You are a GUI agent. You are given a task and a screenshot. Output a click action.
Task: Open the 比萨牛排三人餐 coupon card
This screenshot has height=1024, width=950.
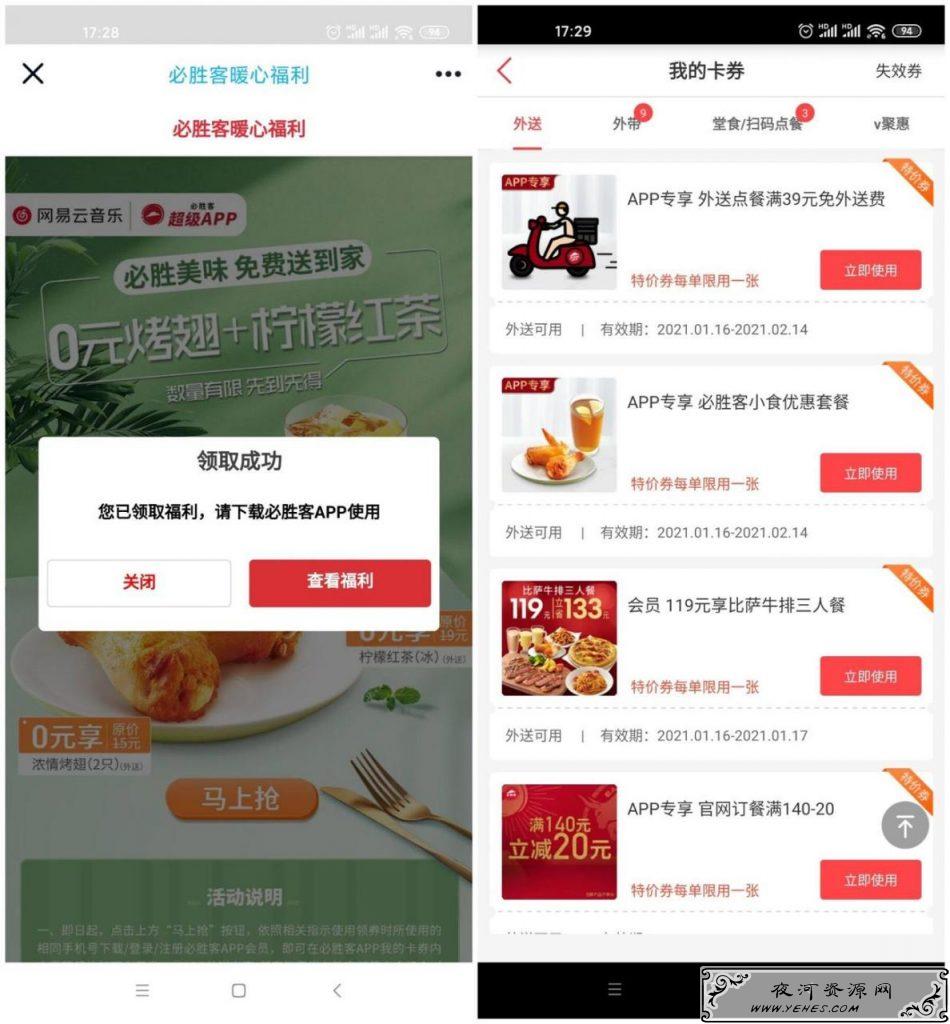click(700, 640)
